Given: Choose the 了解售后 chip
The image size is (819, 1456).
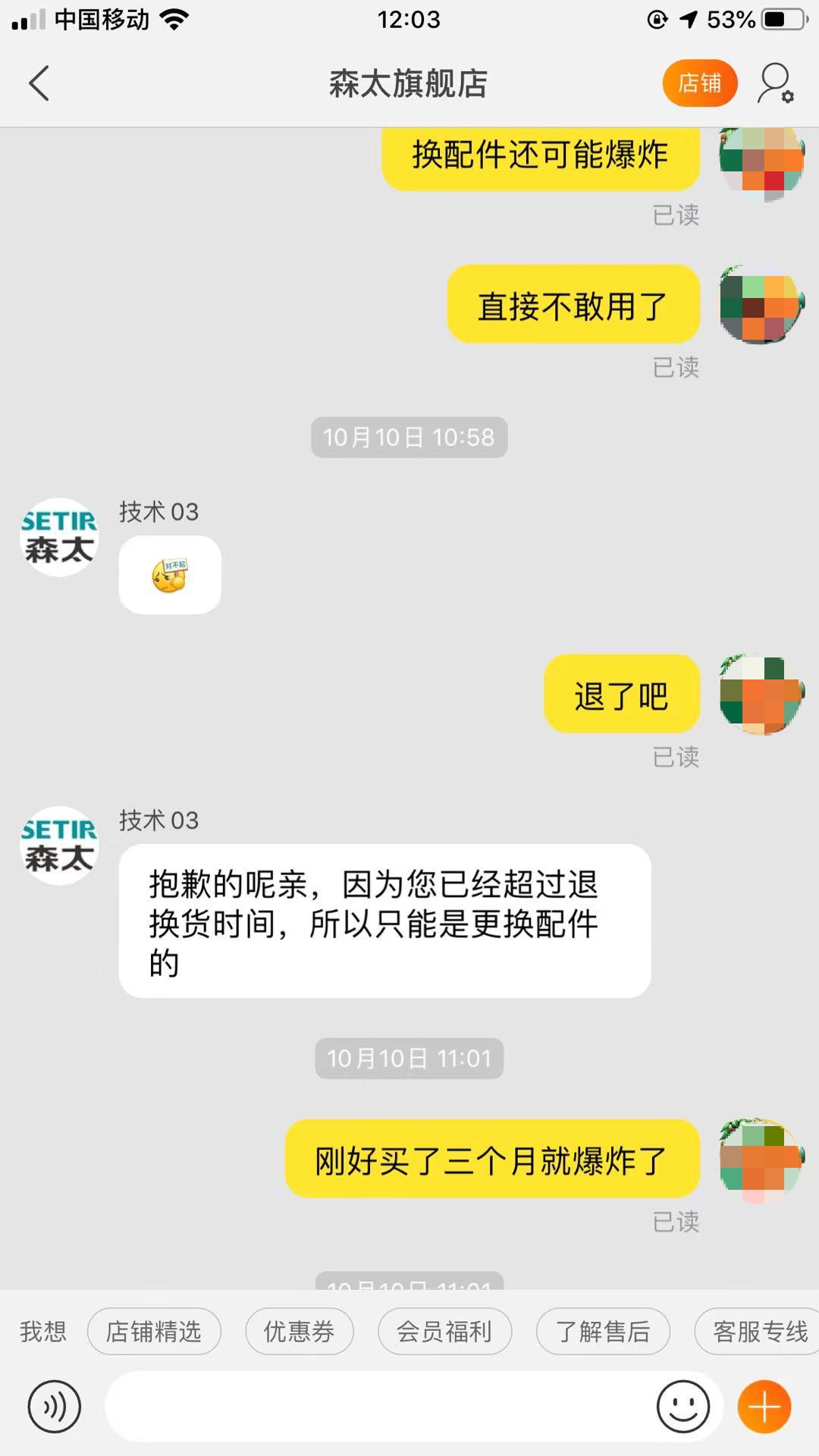Looking at the screenshot, I should point(603,1332).
